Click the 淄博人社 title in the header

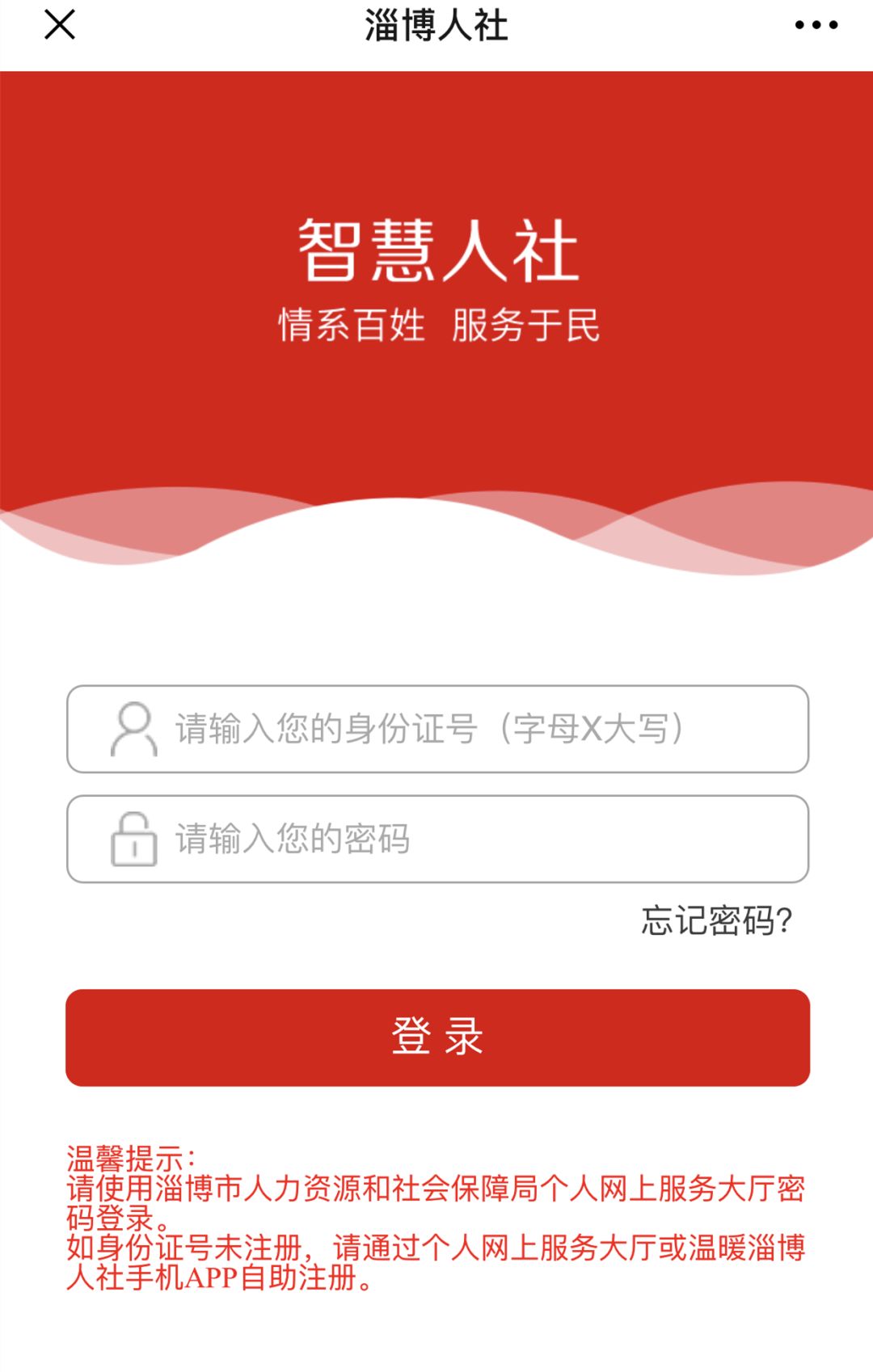pyautogui.click(x=436, y=26)
